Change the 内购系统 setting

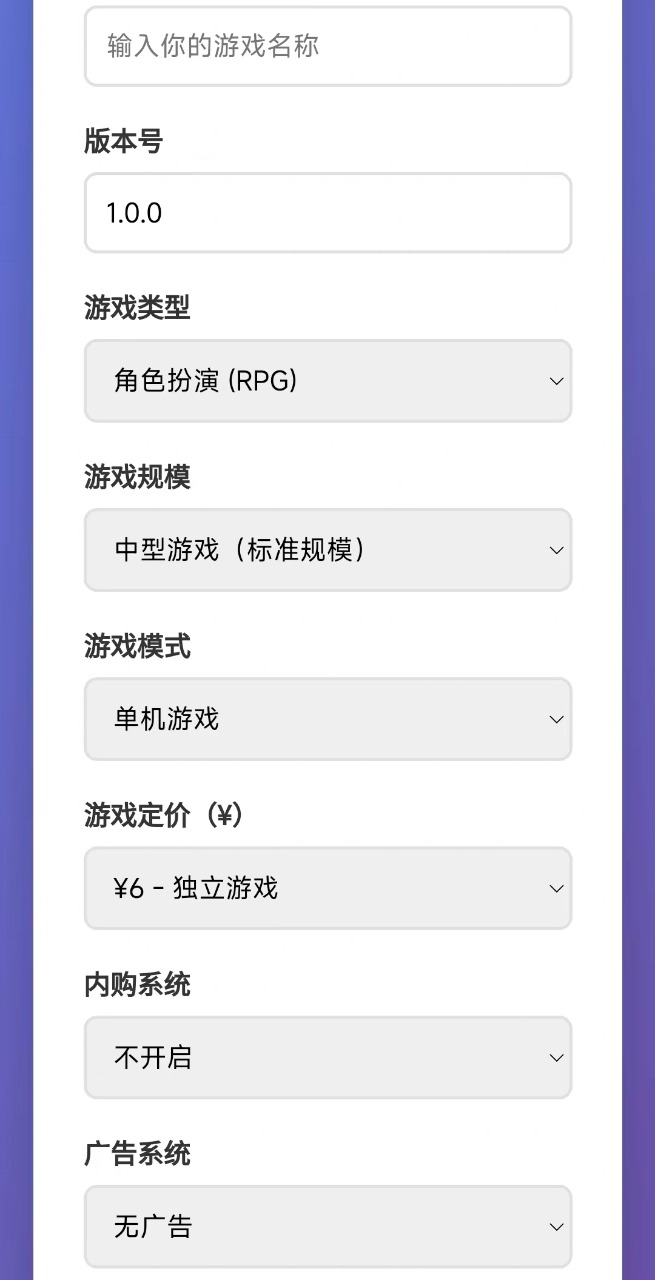click(327, 1057)
